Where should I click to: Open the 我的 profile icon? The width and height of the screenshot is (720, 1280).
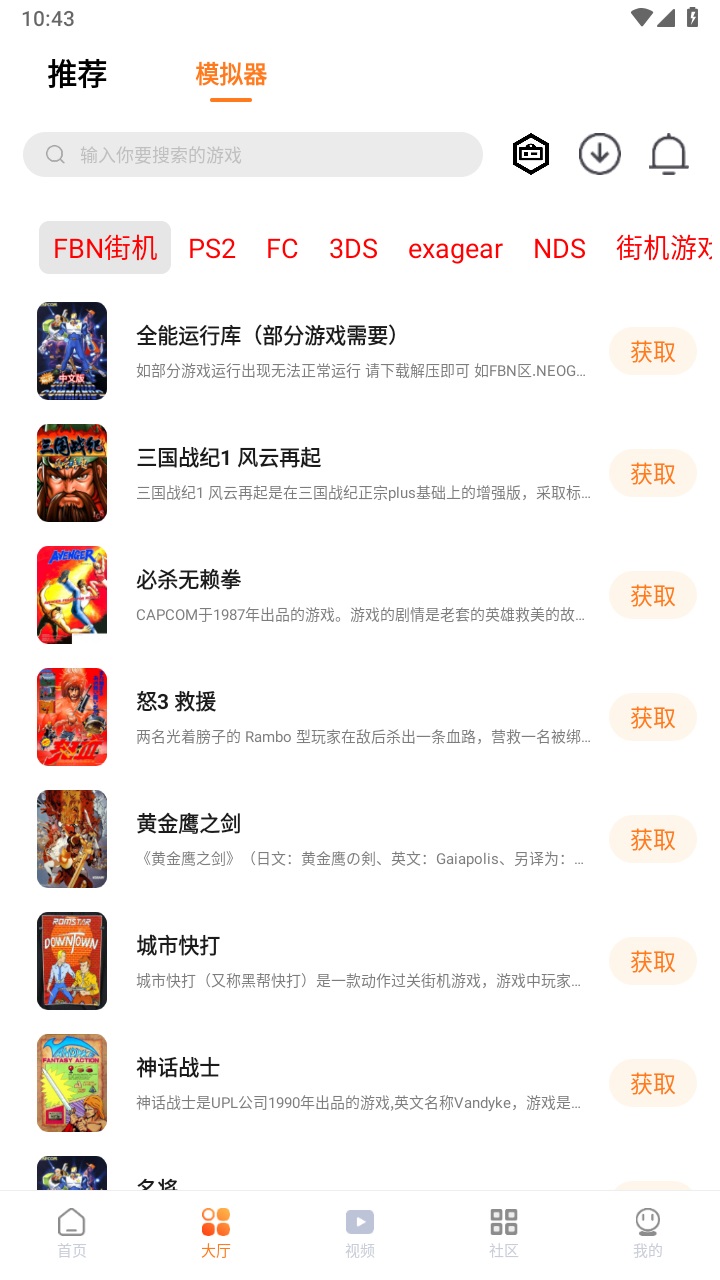pyautogui.click(x=647, y=1230)
